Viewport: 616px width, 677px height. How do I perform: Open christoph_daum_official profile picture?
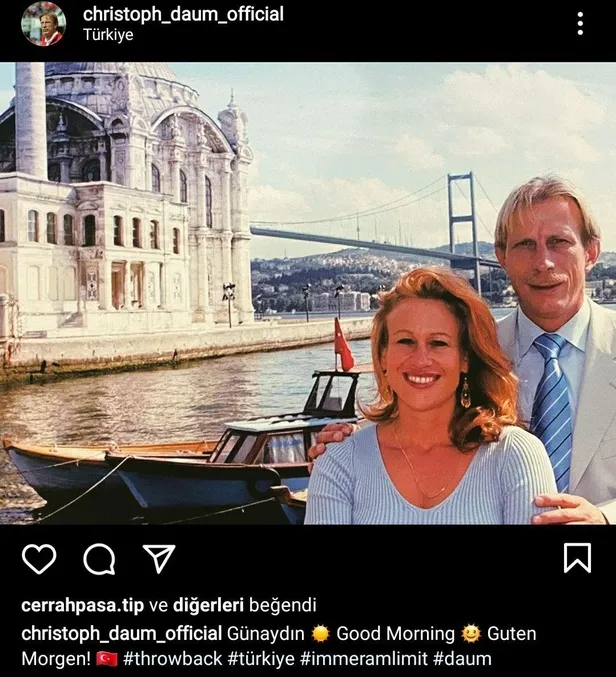(x=43, y=24)
